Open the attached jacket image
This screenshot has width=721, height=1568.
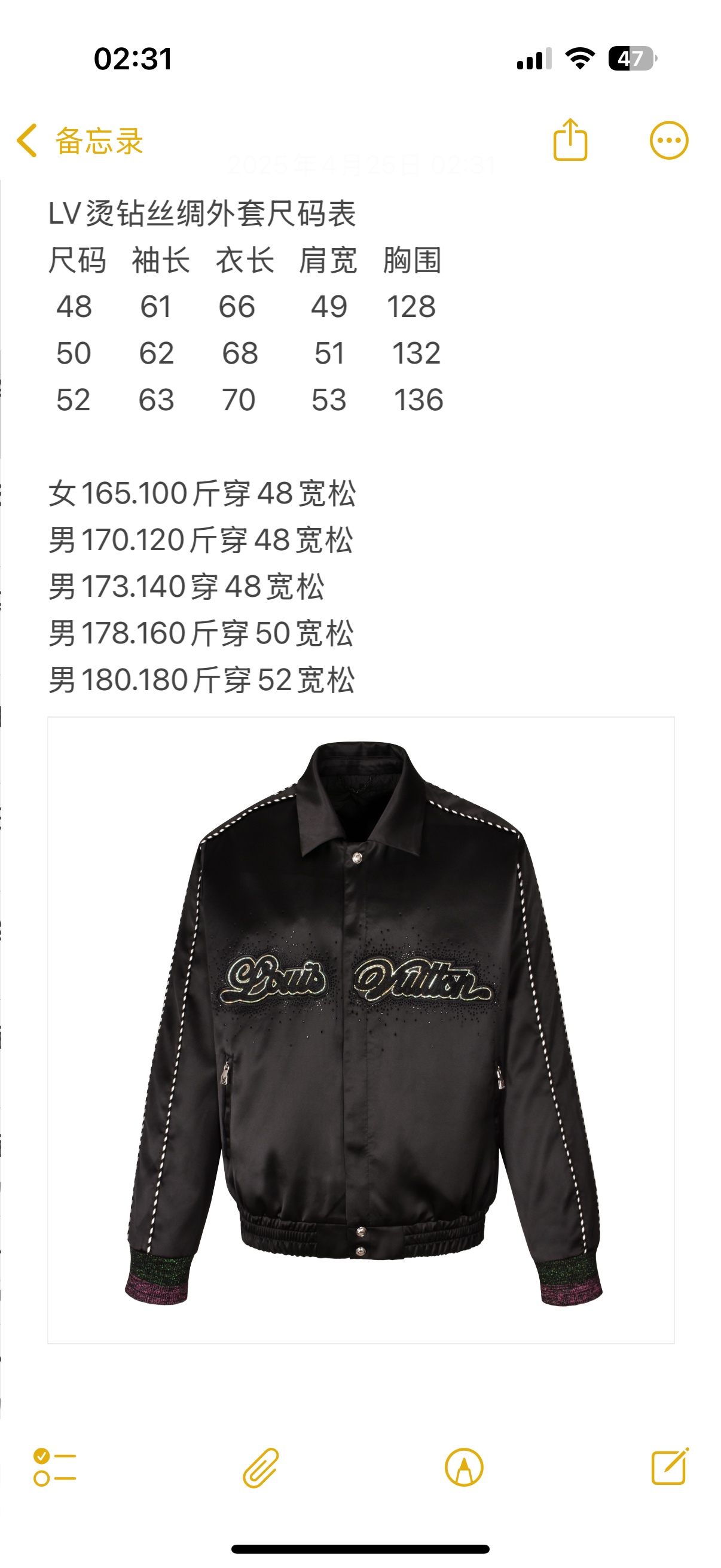pos(361,1030)
